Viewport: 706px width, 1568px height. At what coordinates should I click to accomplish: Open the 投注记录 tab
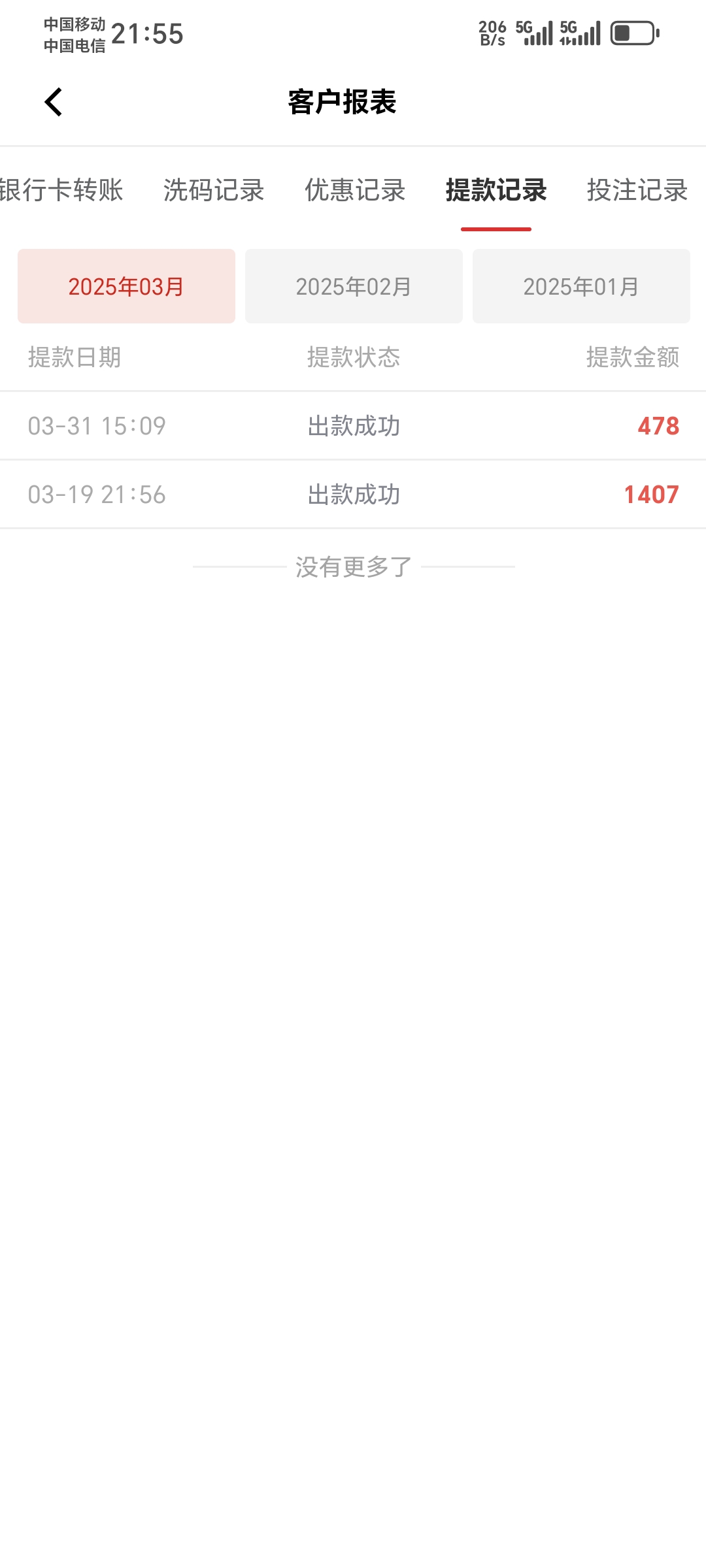click(x=636, y=191)
